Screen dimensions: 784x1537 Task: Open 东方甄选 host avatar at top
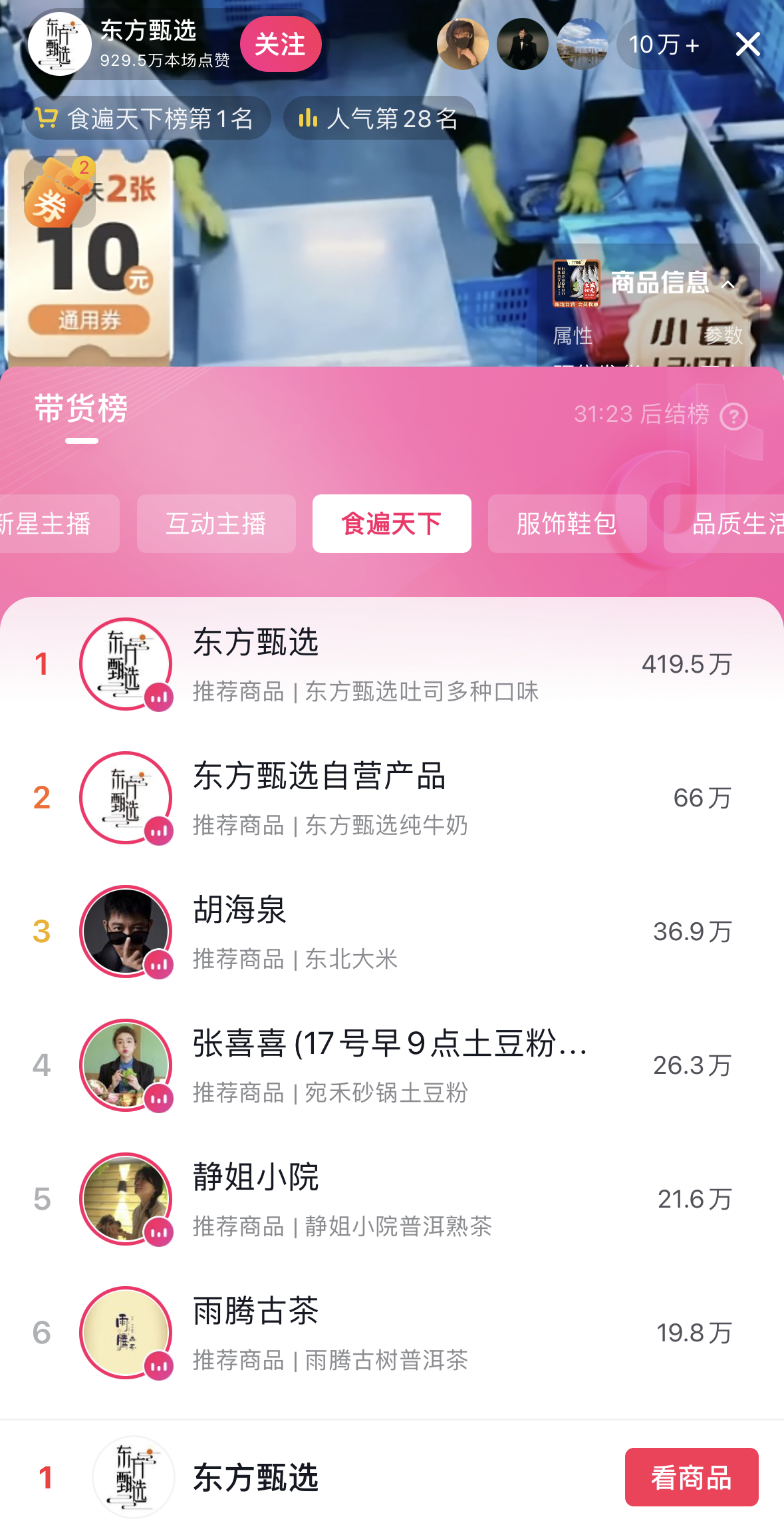click(60, 45)
